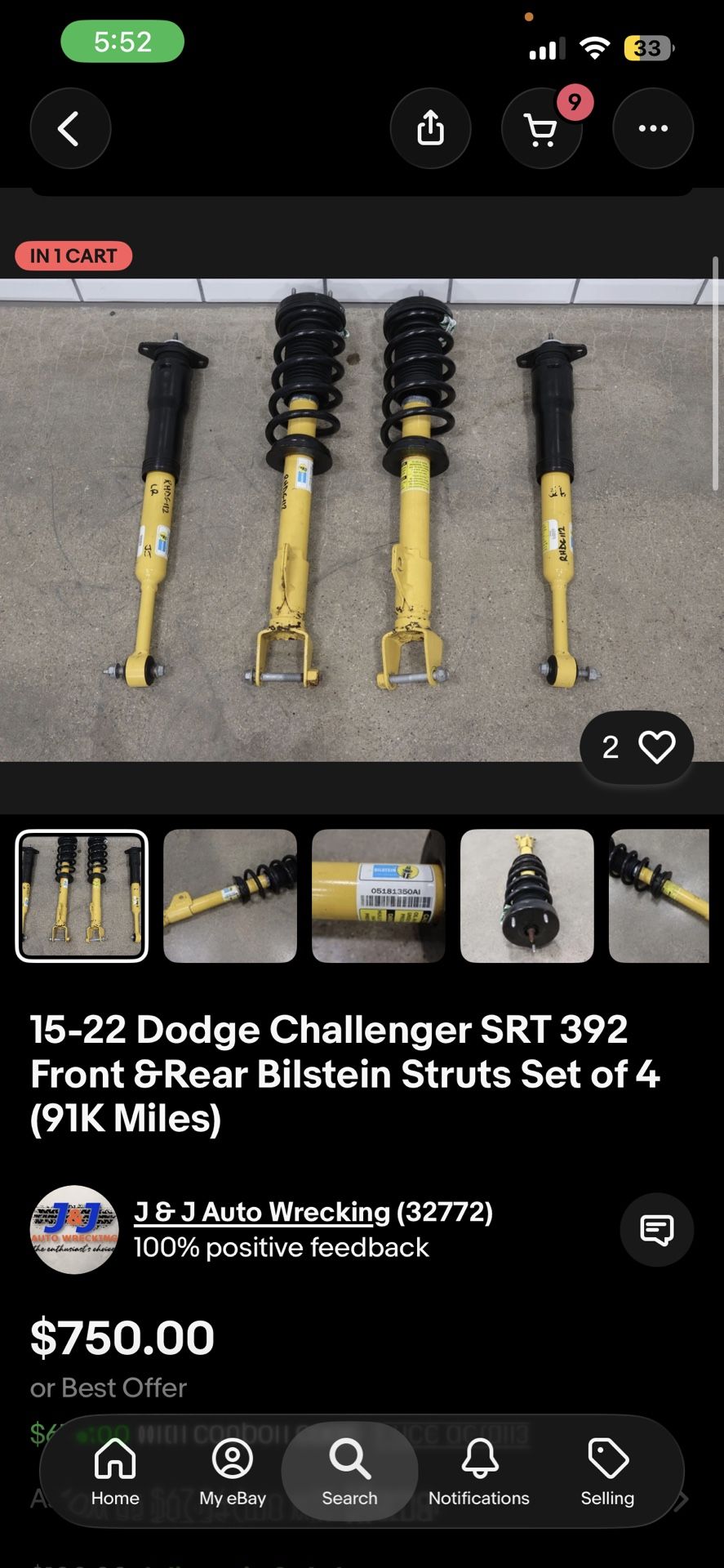Open the shopping cart
Image resolution: width=724 pixels, height=1568 pixels.
tap(541, 129)
